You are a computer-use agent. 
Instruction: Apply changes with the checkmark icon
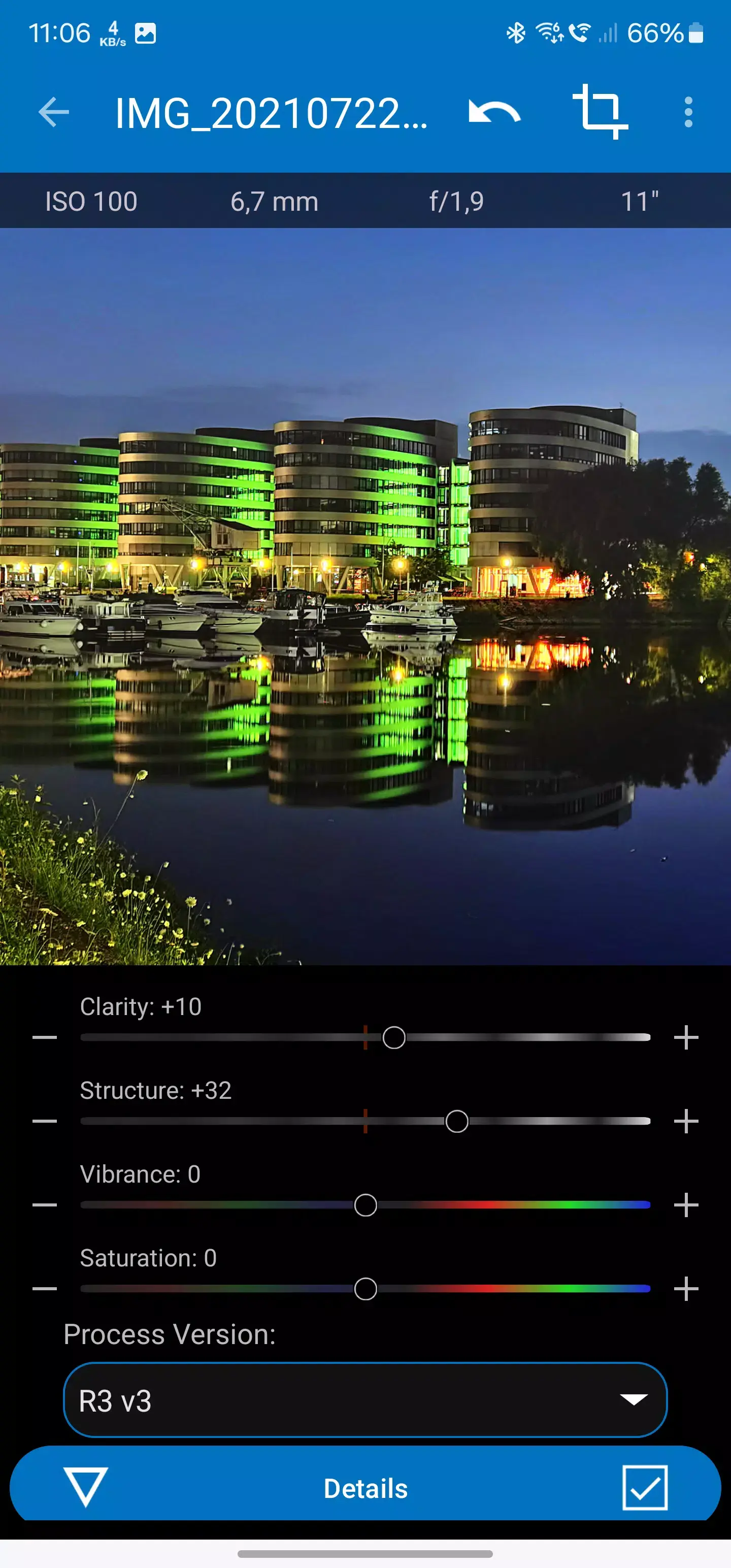click(646, 1489)
